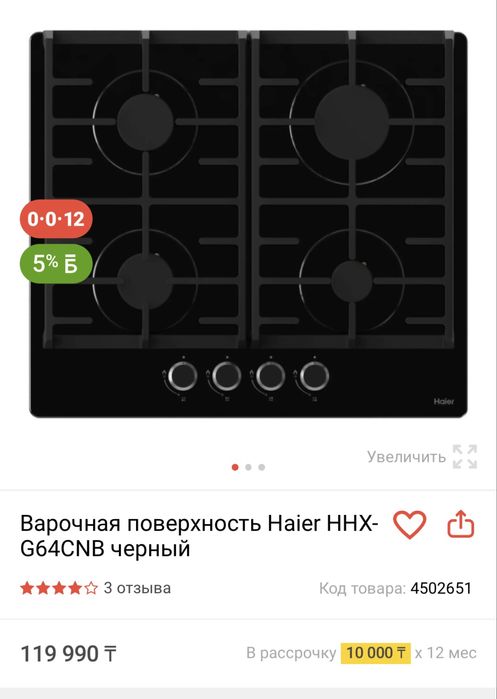Screen dimensions: 497x699
Task: Open the 10 000 ₸ installment offer
Action: pyautogui.click(x=376, y=653)
